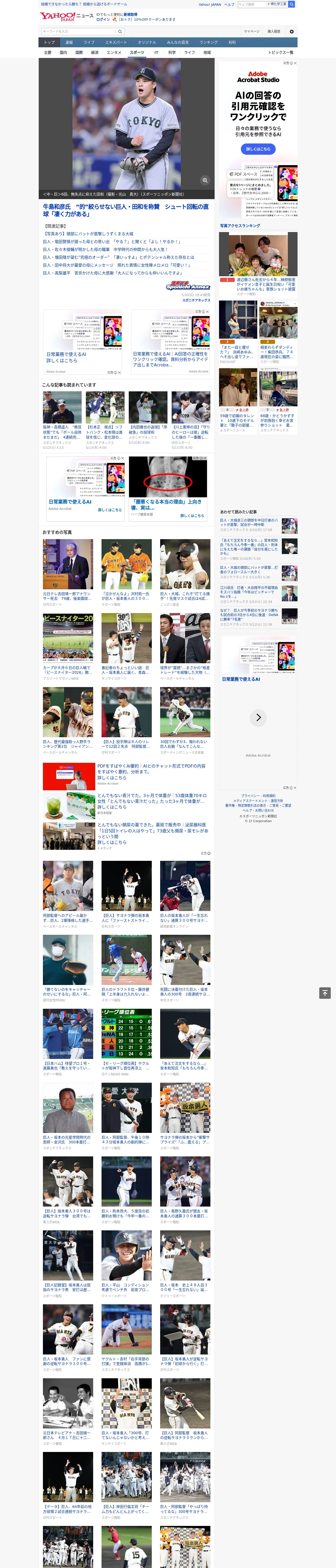Open the settings gear icon
The width and height of the screenshot is (336, 1568).
pyautogui.click(x=292, y=31)
